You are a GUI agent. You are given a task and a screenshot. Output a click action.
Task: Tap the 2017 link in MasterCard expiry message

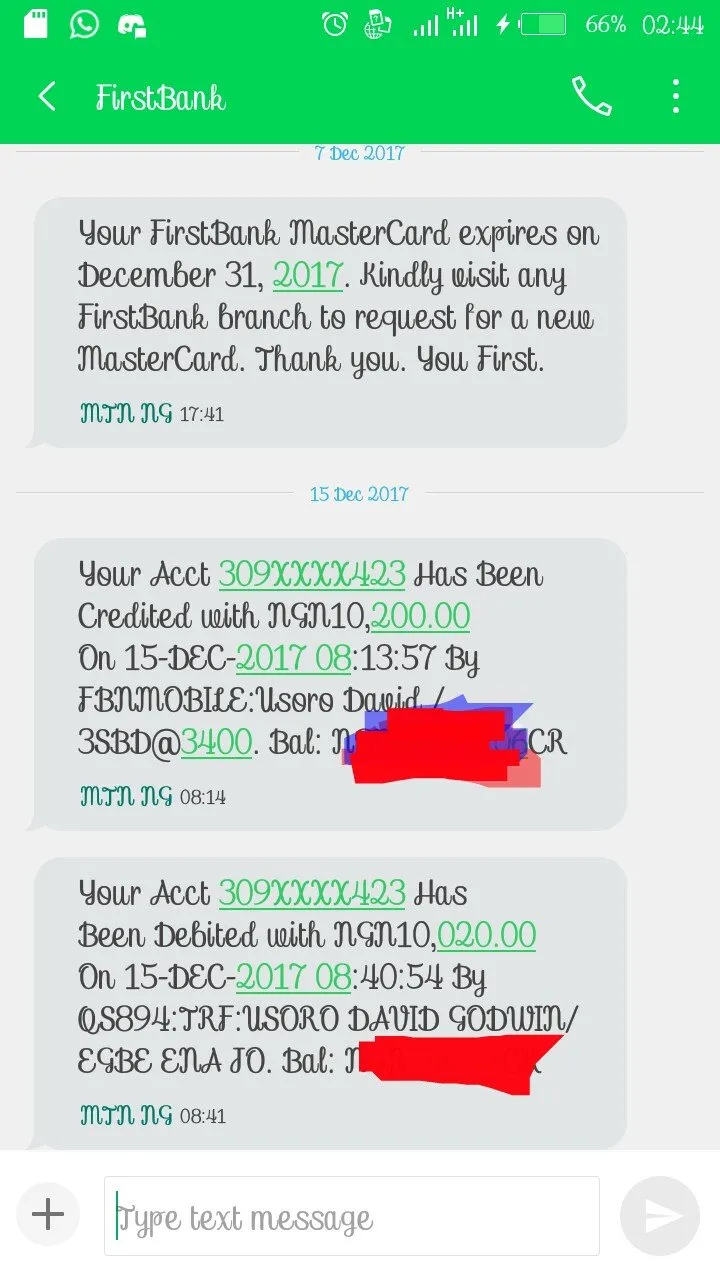[x=308, y=275]
